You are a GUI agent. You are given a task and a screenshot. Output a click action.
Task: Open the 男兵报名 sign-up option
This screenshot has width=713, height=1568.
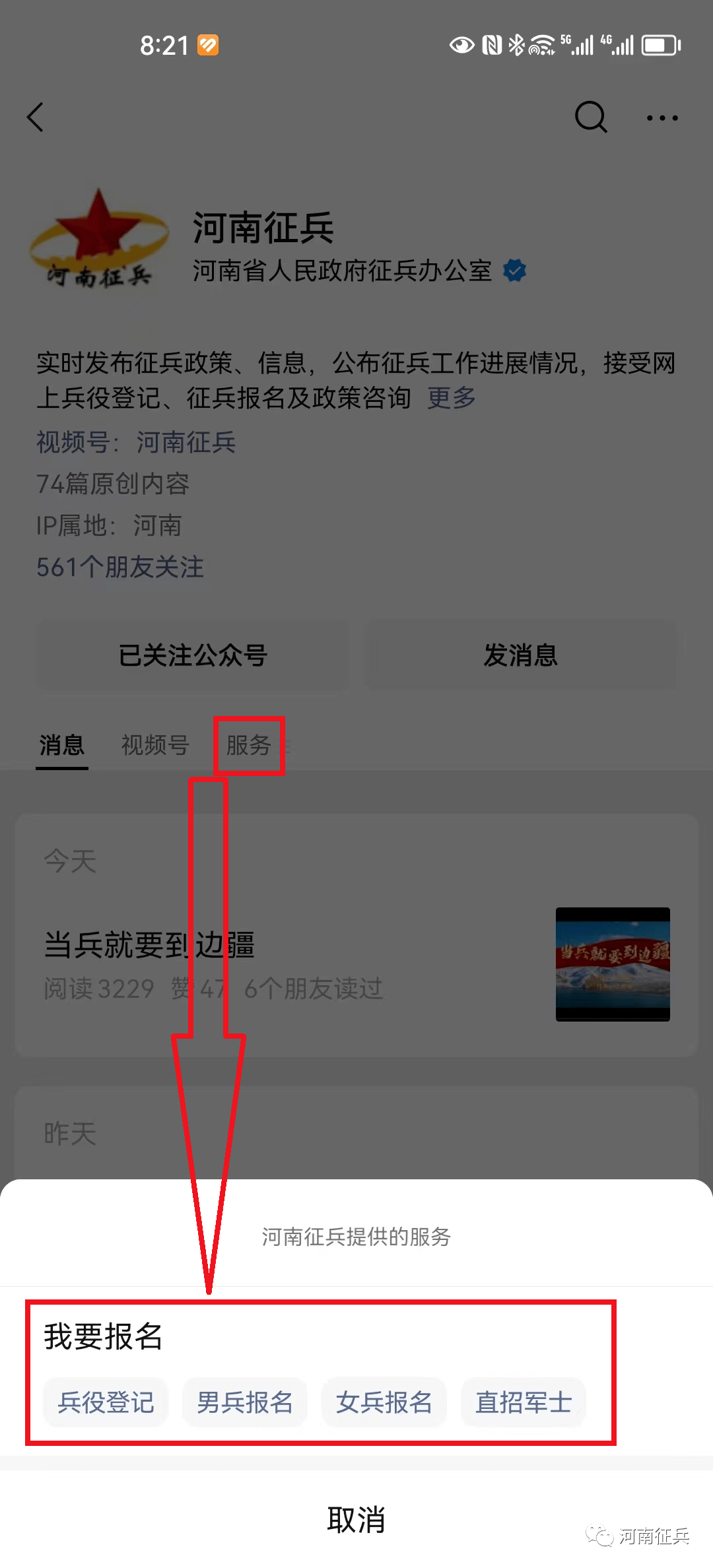[x=245, y=1402]
